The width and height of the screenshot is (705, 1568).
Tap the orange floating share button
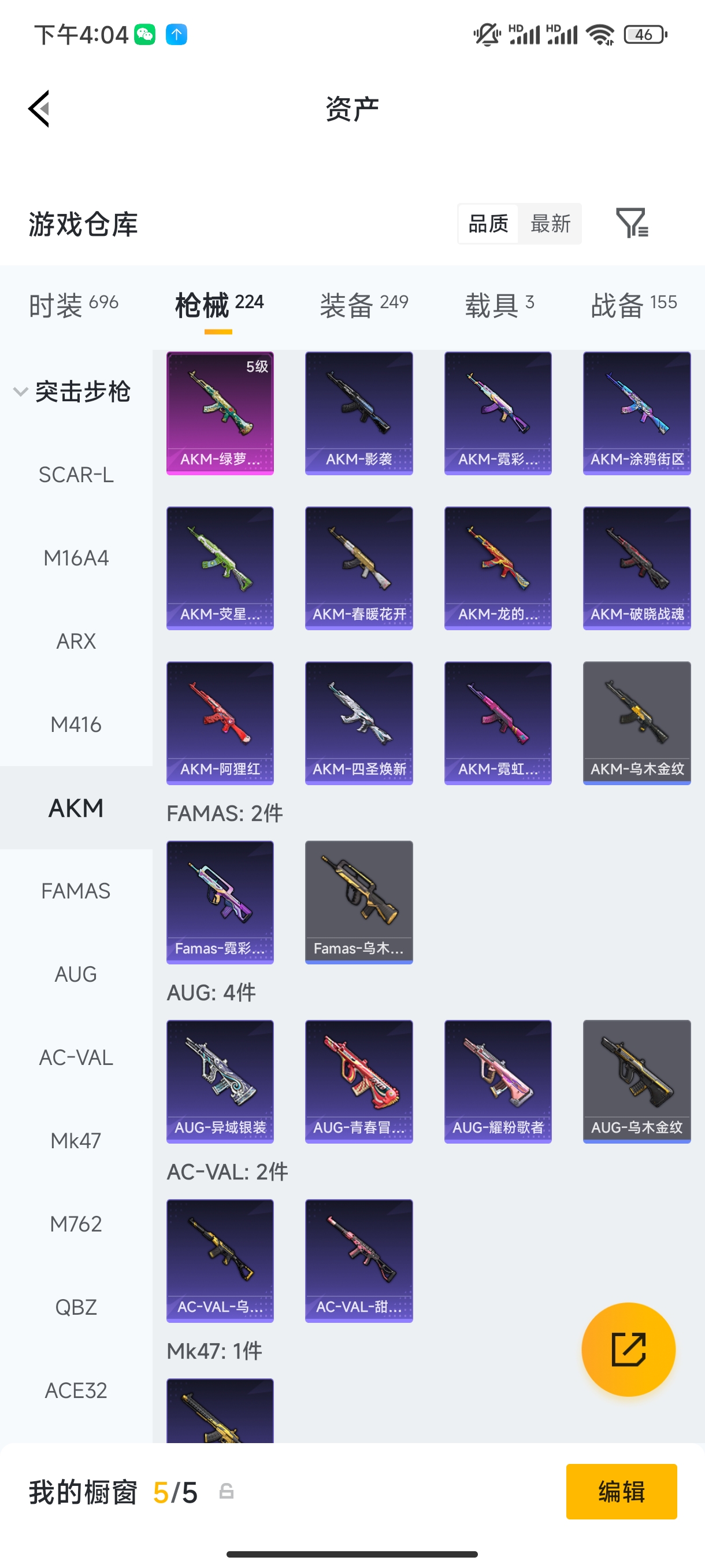pyautogui.click(x=628, y=1349)
